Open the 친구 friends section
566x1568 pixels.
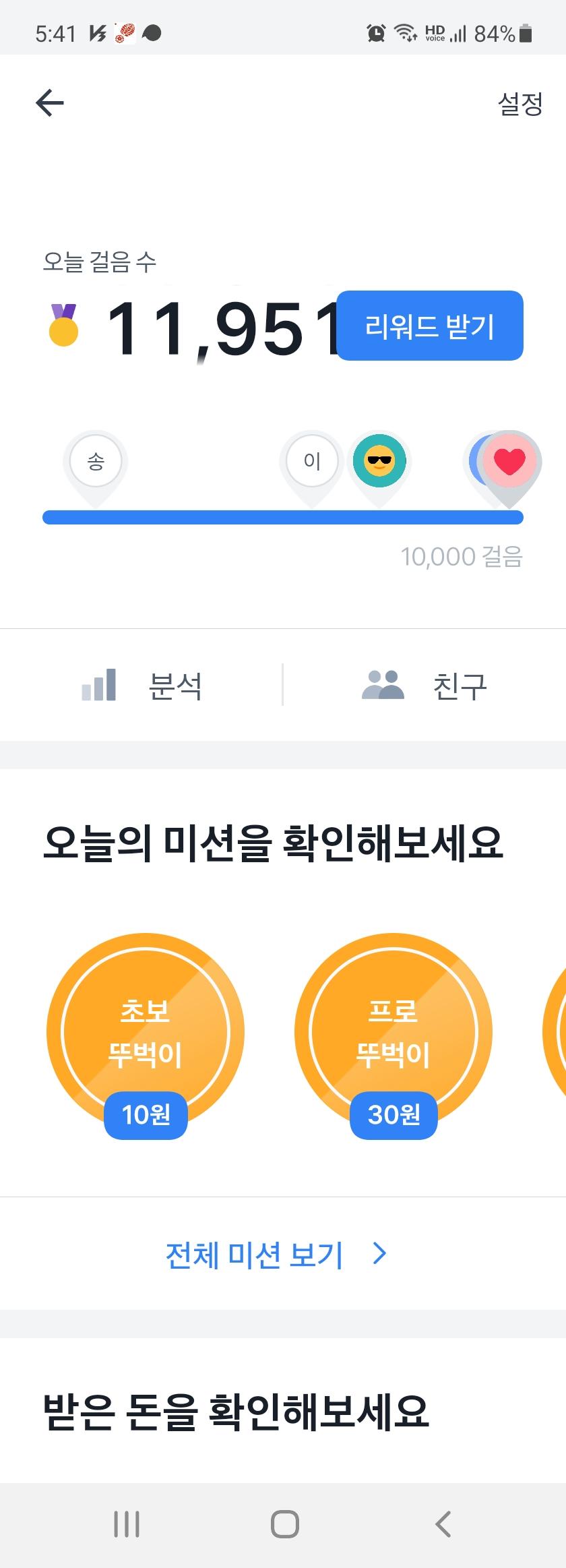click(425, 686)
